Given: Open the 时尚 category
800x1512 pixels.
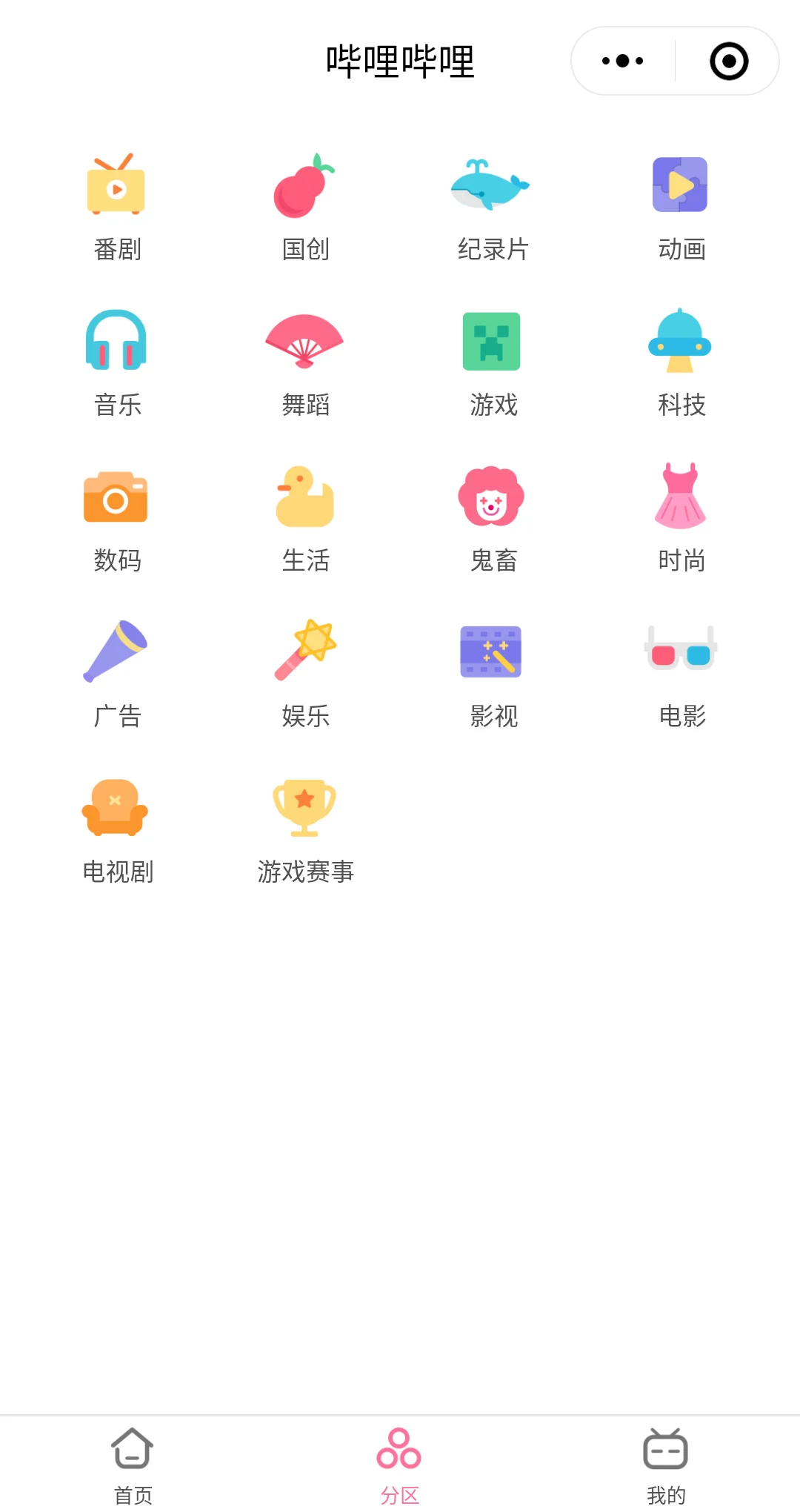Looking at the screenshot, I should pos(681,519).
